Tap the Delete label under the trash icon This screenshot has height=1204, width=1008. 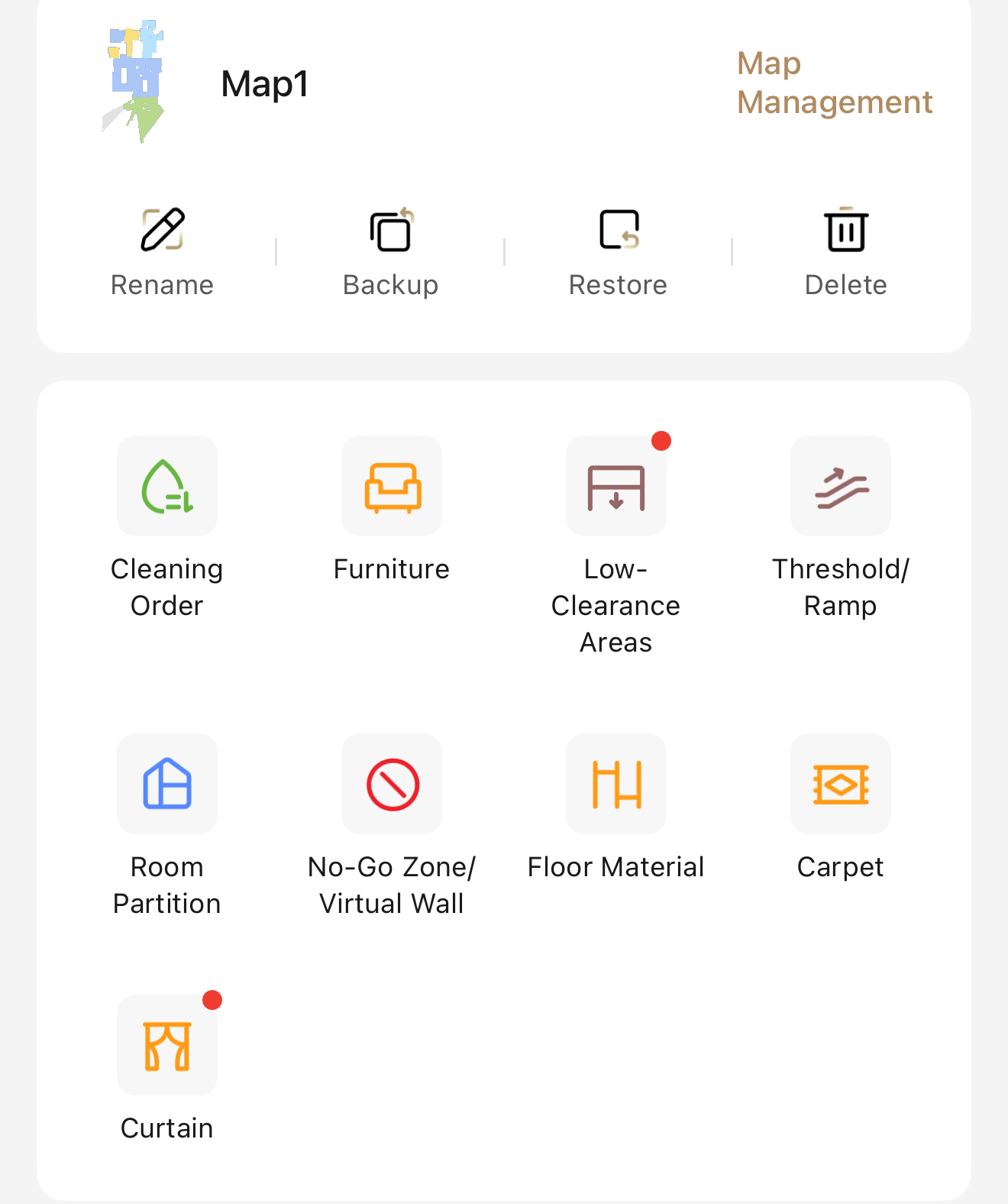tap(846, 284)
